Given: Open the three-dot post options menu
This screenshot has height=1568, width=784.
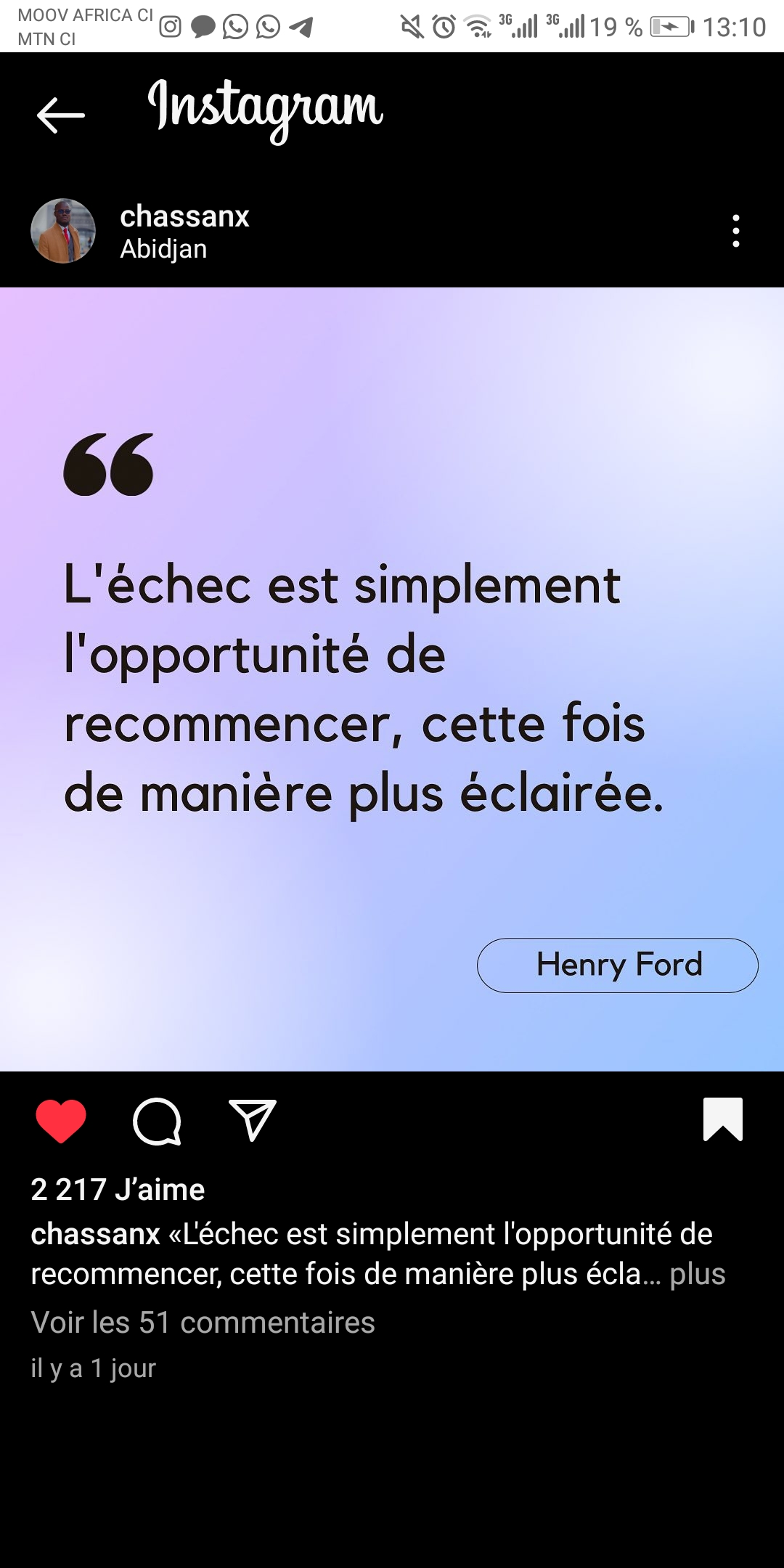Looking at the screenshot, I should click(x=736, y=231).
